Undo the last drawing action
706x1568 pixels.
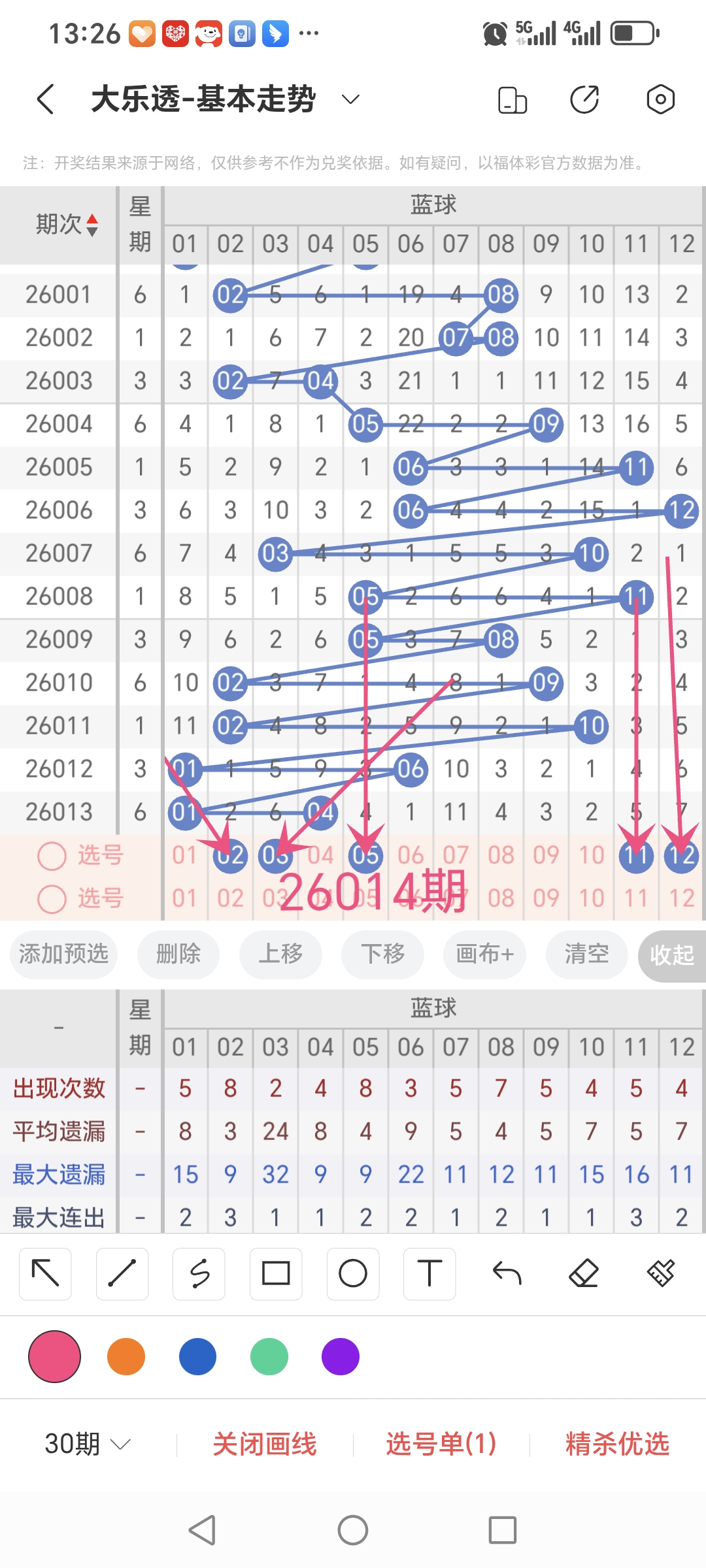[506, 1273]
